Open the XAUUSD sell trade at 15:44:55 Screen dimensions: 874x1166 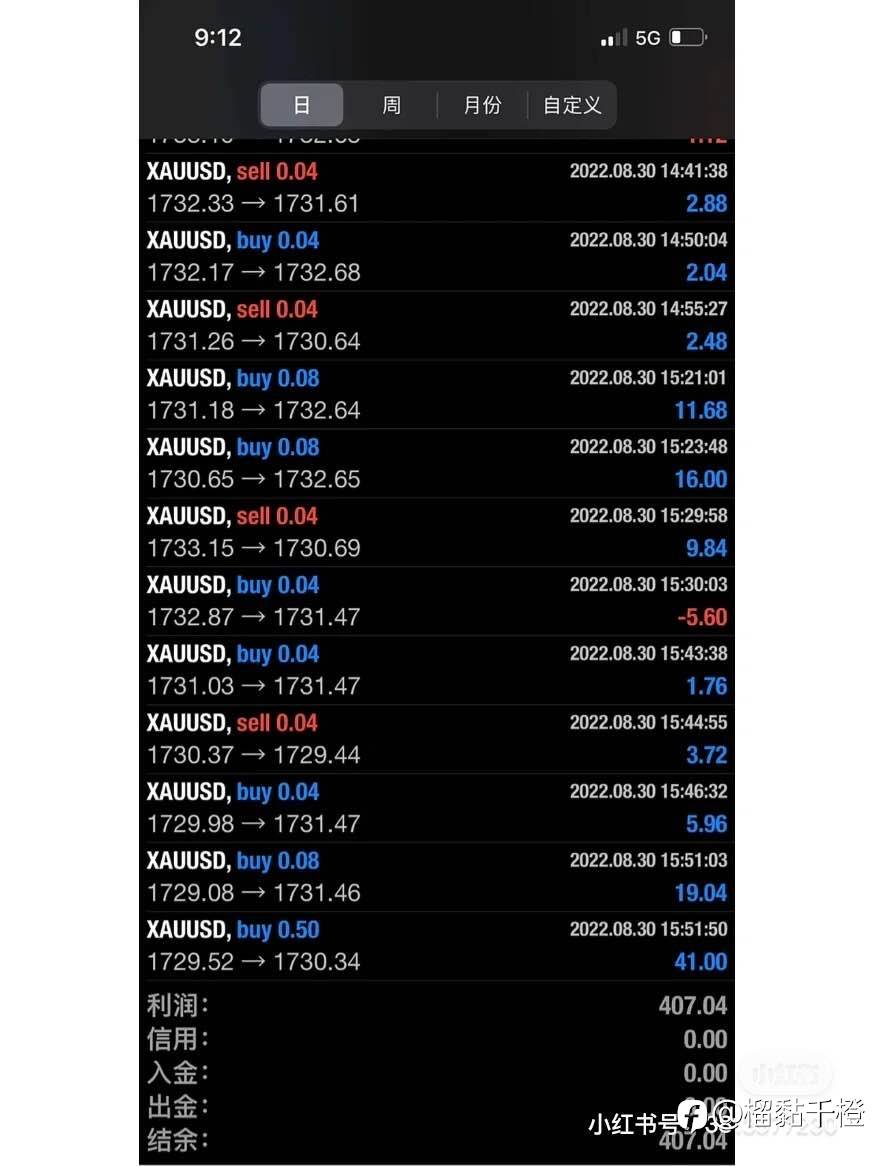pyautogui.click(x=437, y=739)
